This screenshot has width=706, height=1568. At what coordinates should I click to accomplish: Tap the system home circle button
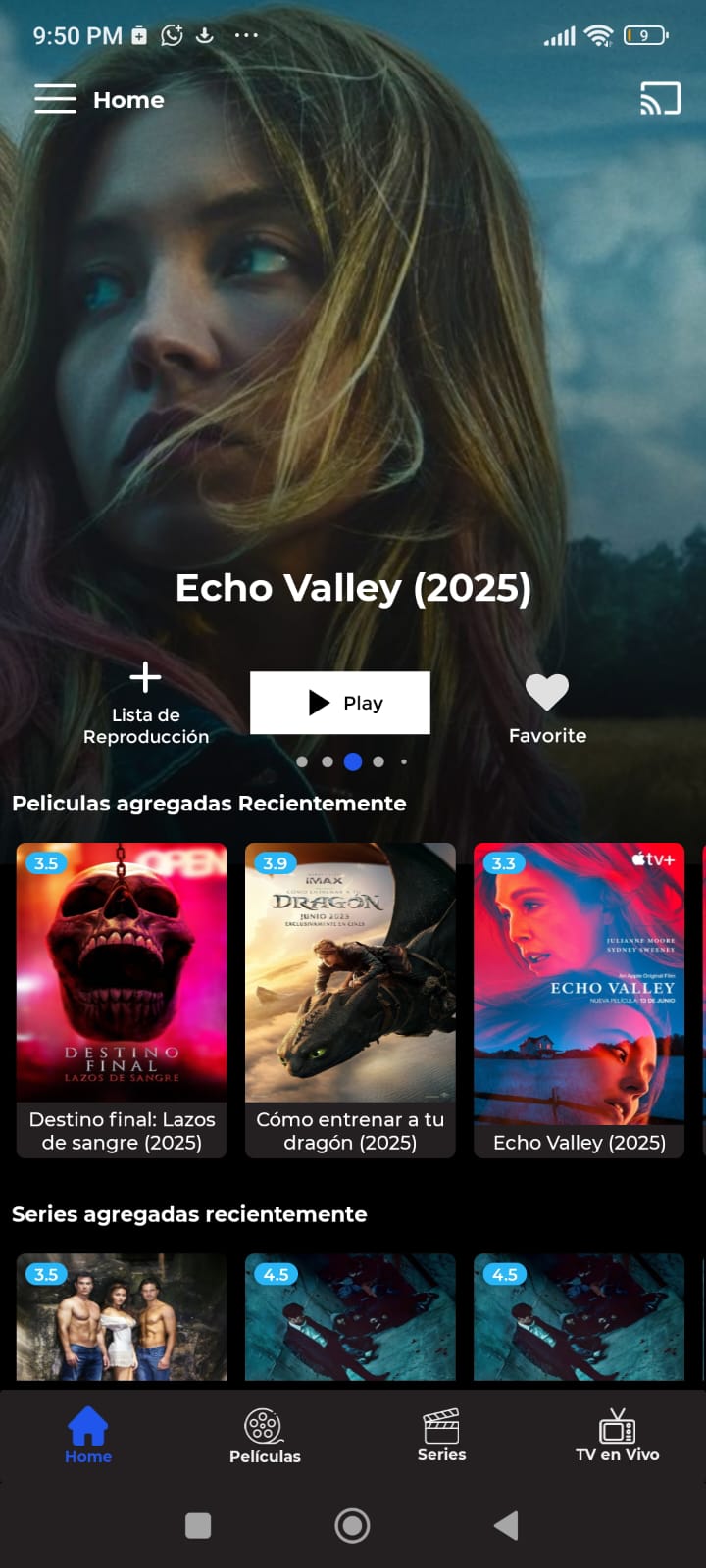coord(352,1525)
